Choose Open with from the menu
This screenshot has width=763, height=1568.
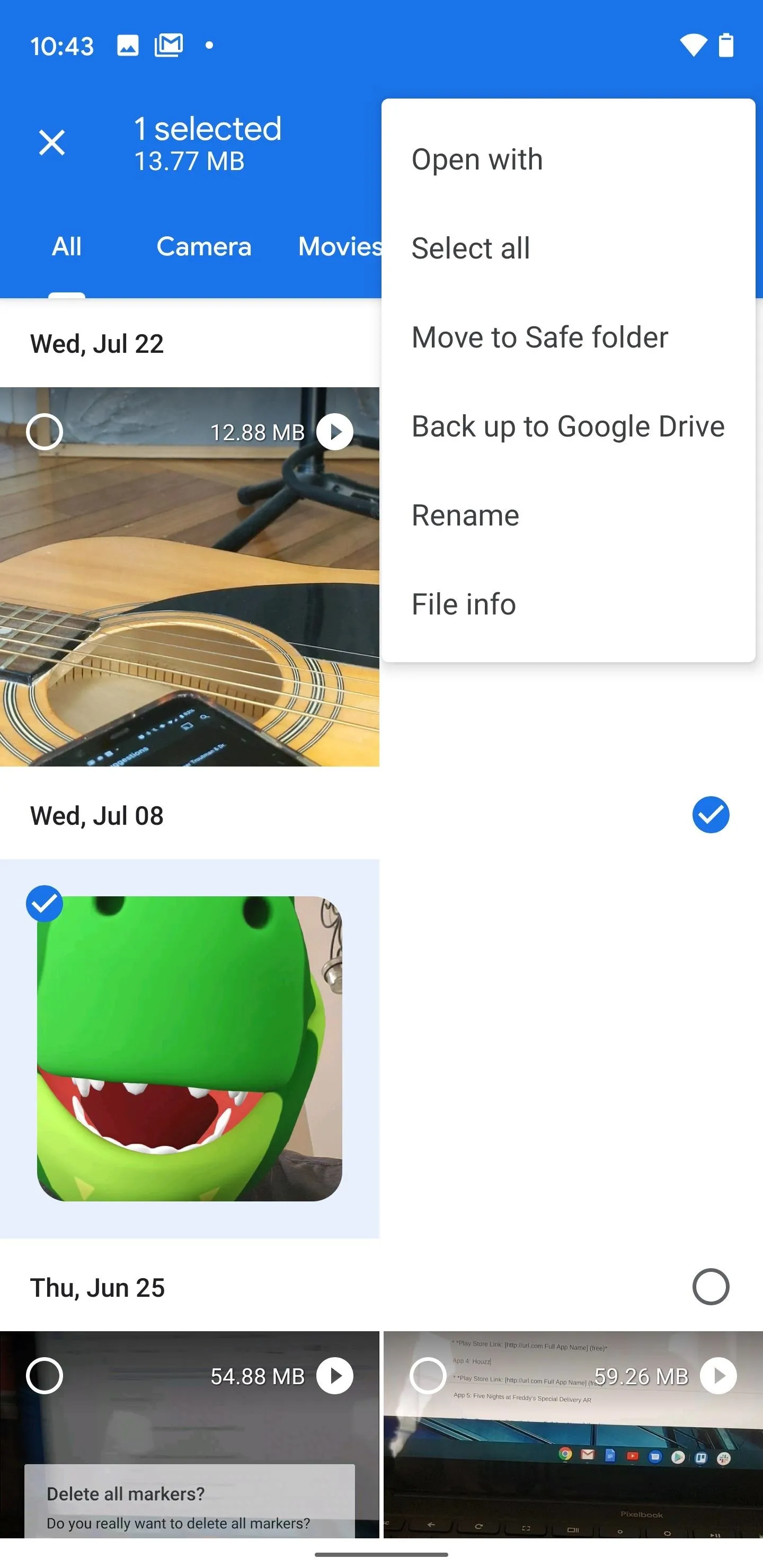568,159
